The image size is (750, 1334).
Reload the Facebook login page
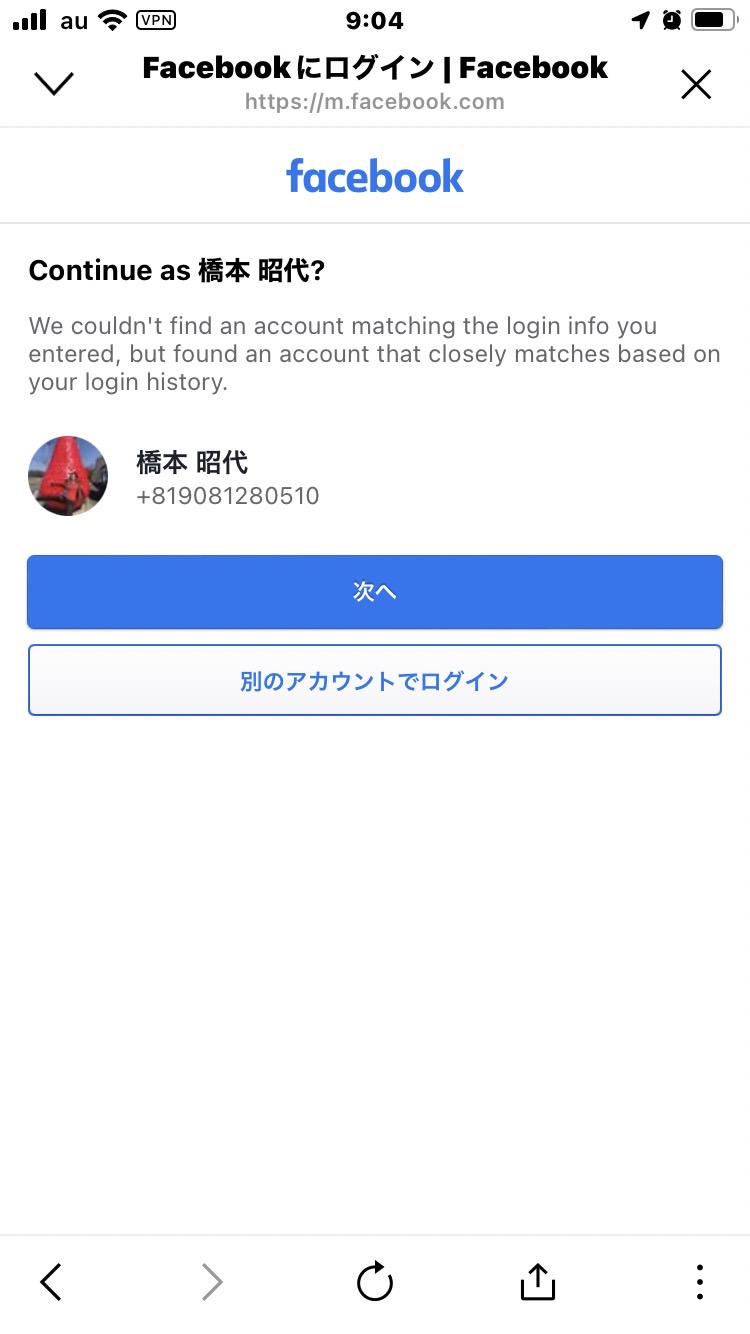375,1281
